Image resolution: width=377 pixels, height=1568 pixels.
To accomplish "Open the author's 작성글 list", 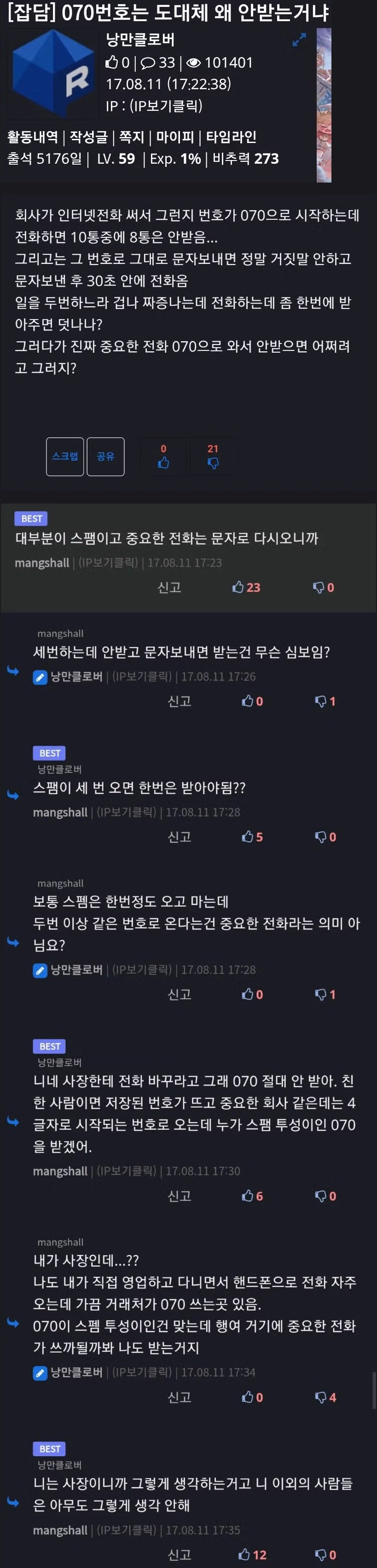I will 88,137.
